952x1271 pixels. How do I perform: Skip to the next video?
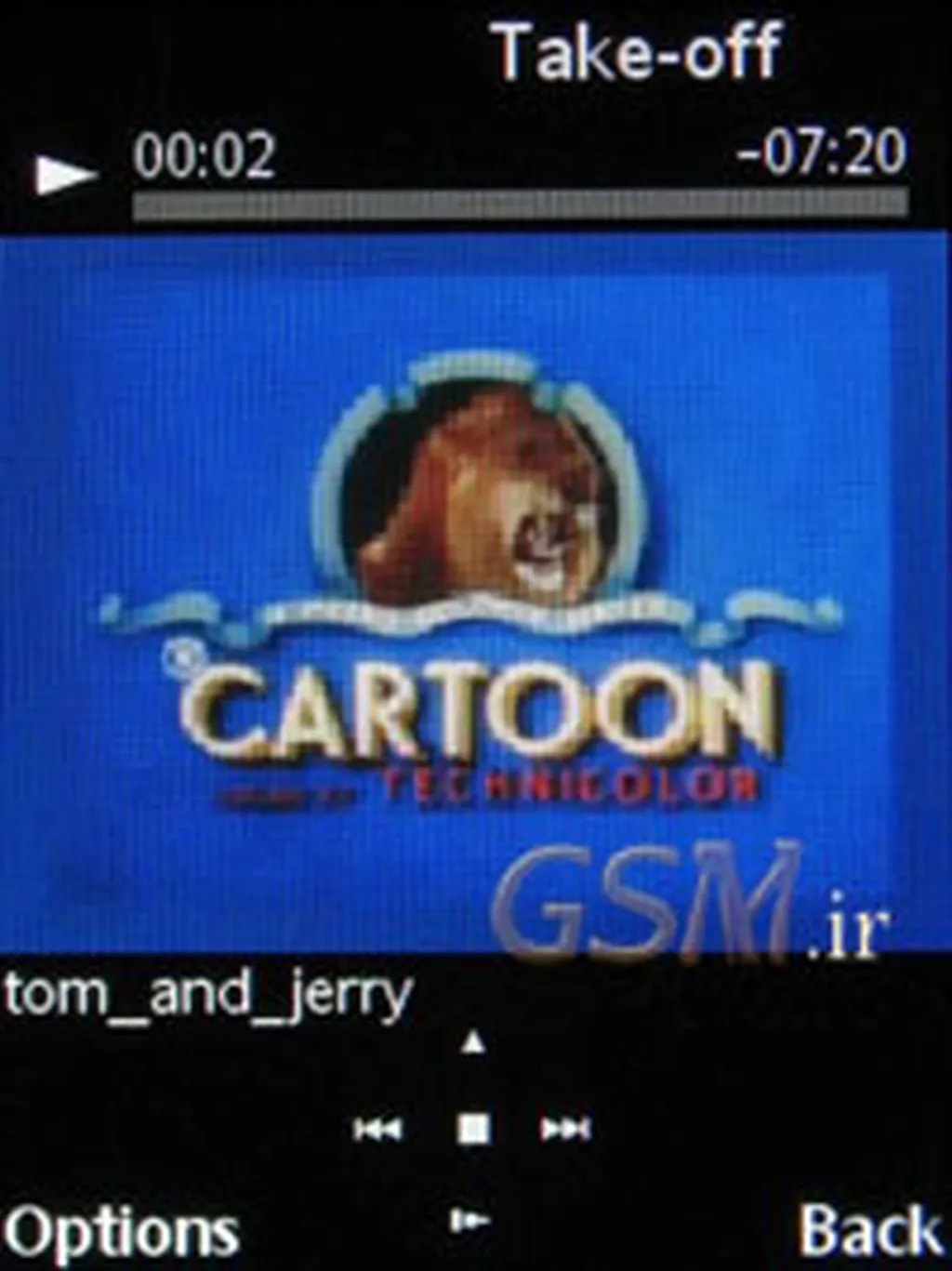(x=565, y=1130)
